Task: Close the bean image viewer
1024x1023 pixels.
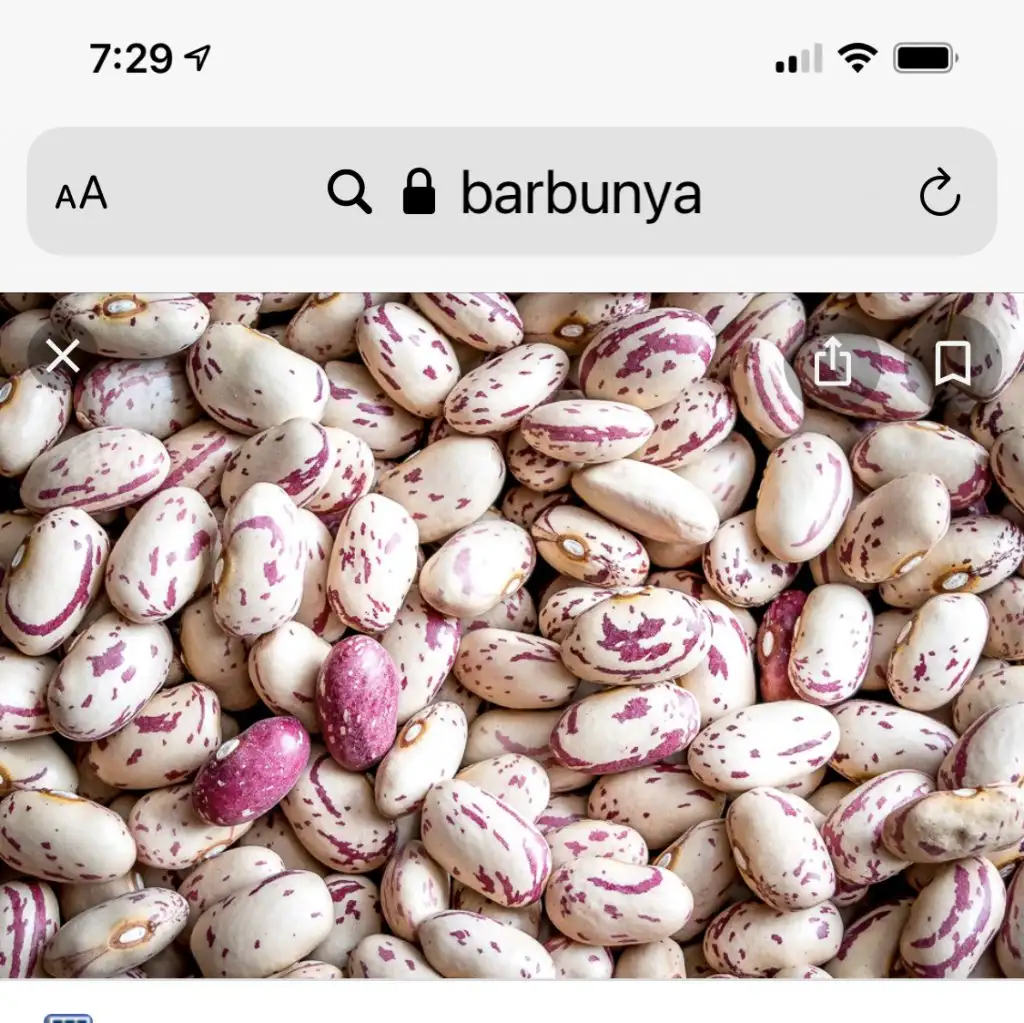Action: (x=63, y=356)
